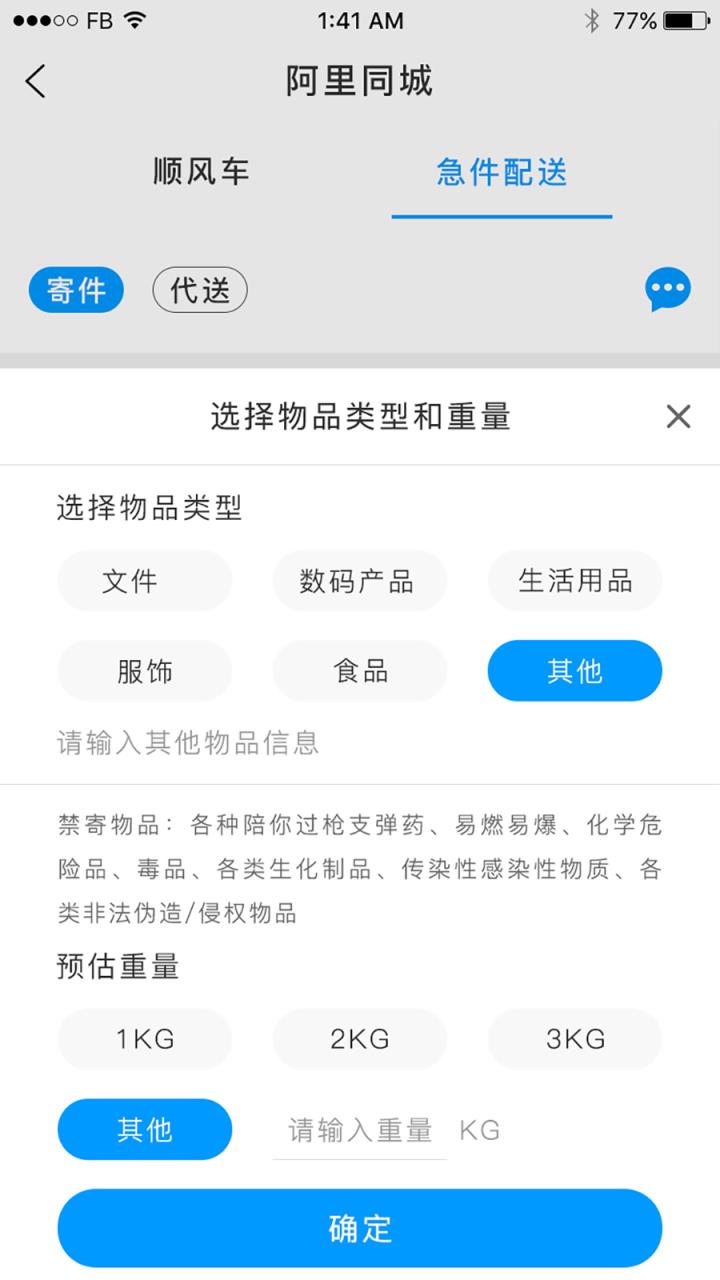This screenshot has height=1280, width=720.
Task: Close the item type selection dialog
Action: coord(678,417)
